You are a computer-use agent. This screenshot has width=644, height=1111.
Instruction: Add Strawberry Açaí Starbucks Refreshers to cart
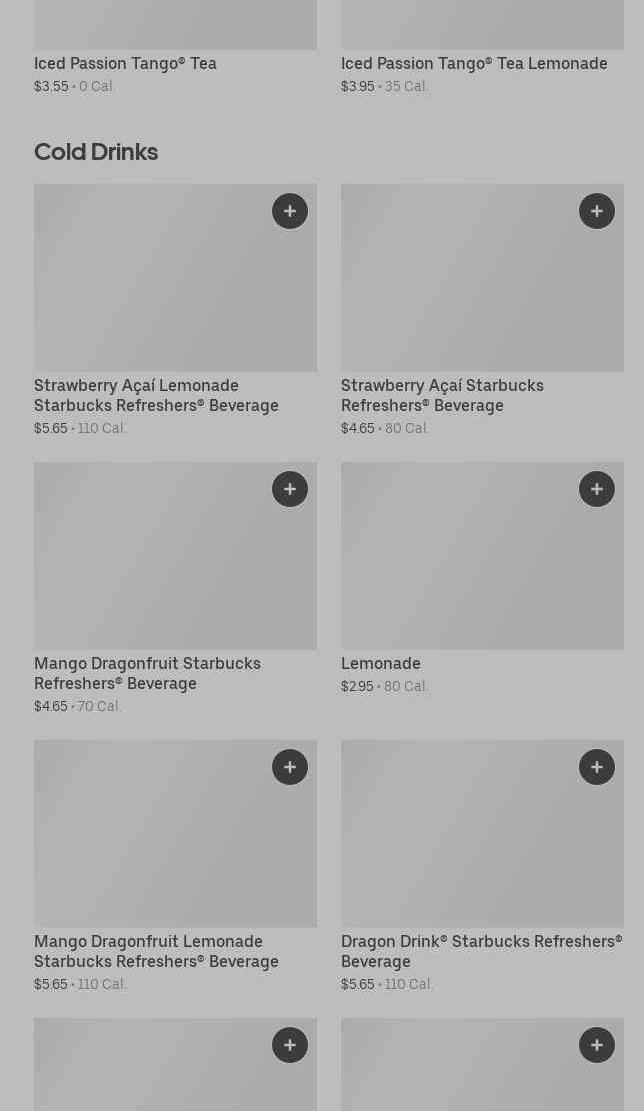pyautogui.click(x=597, y=211)
